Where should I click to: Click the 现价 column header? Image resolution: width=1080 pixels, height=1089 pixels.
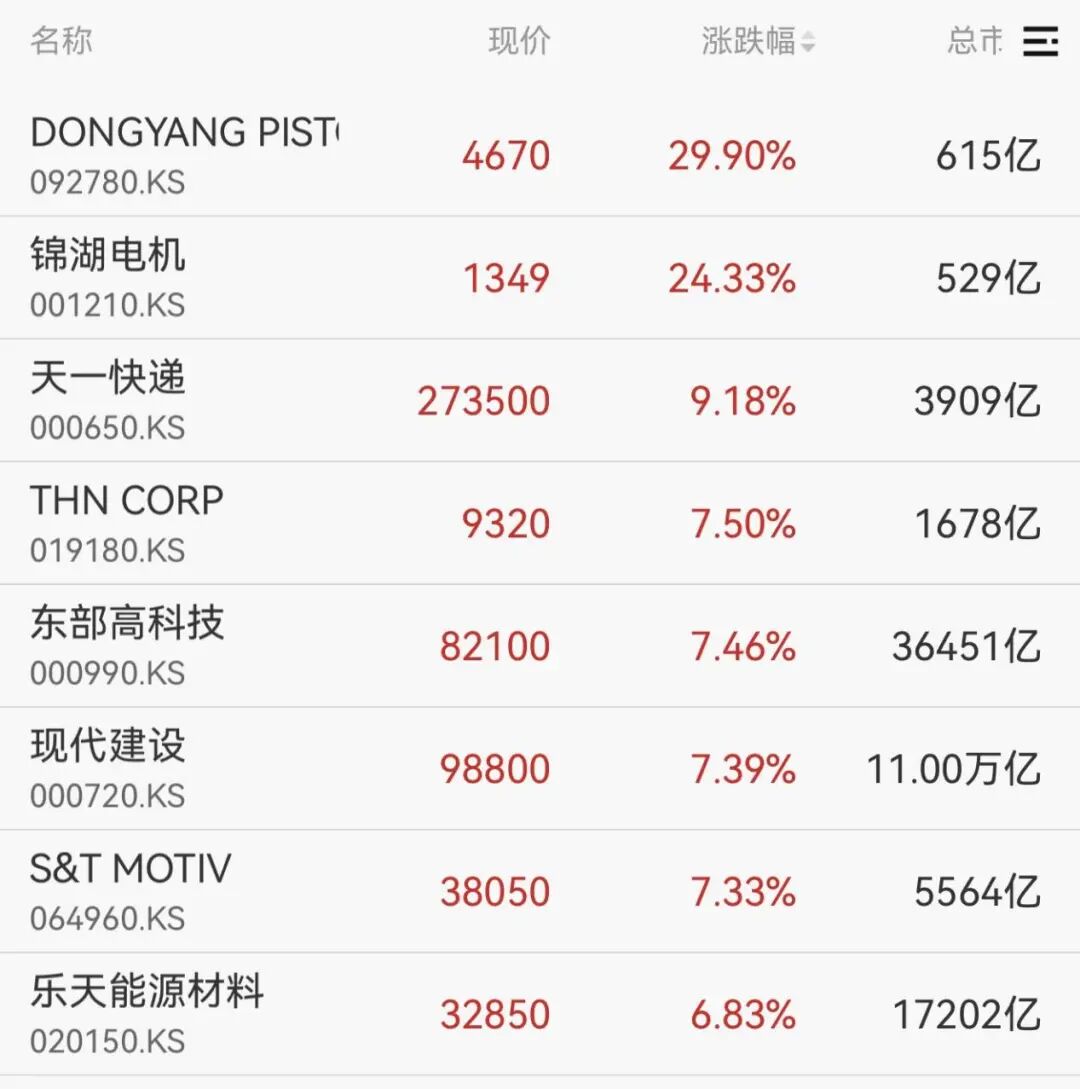click(x=521, y=42)
